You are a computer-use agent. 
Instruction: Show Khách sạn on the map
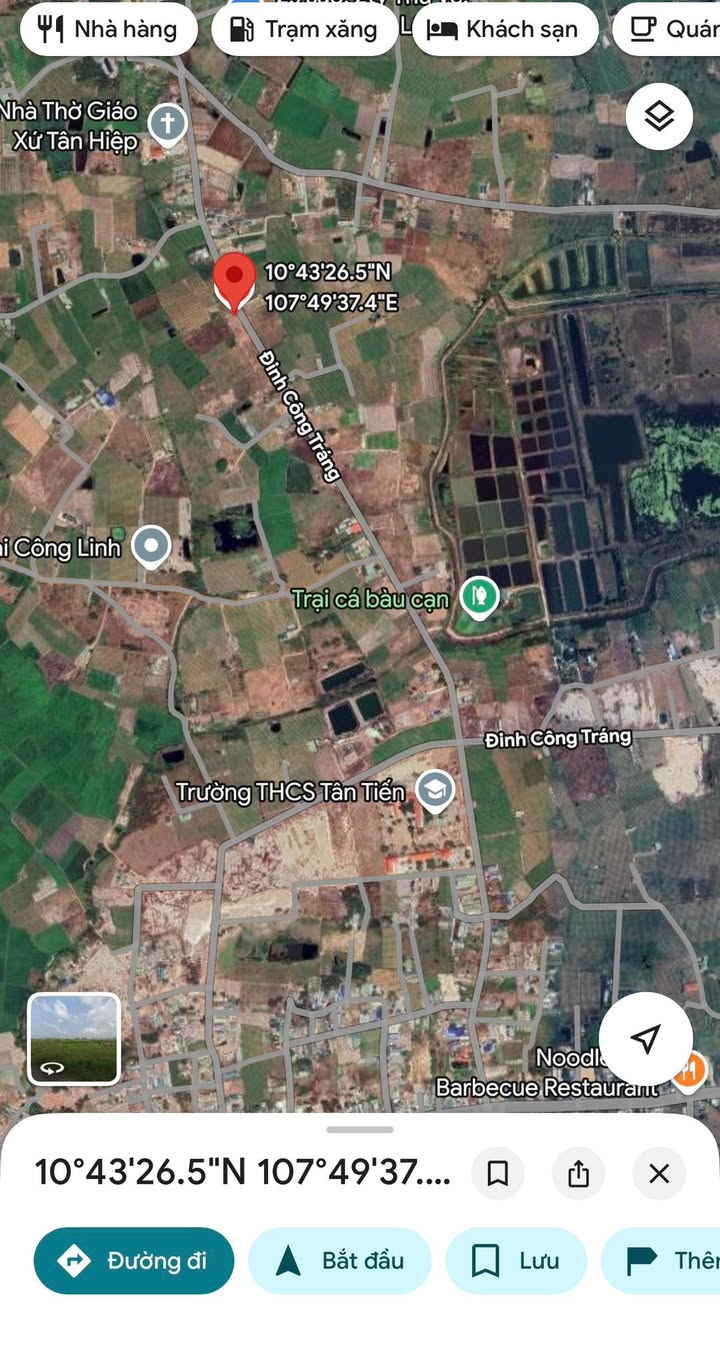pyautogui.click(x=505, y=29)
